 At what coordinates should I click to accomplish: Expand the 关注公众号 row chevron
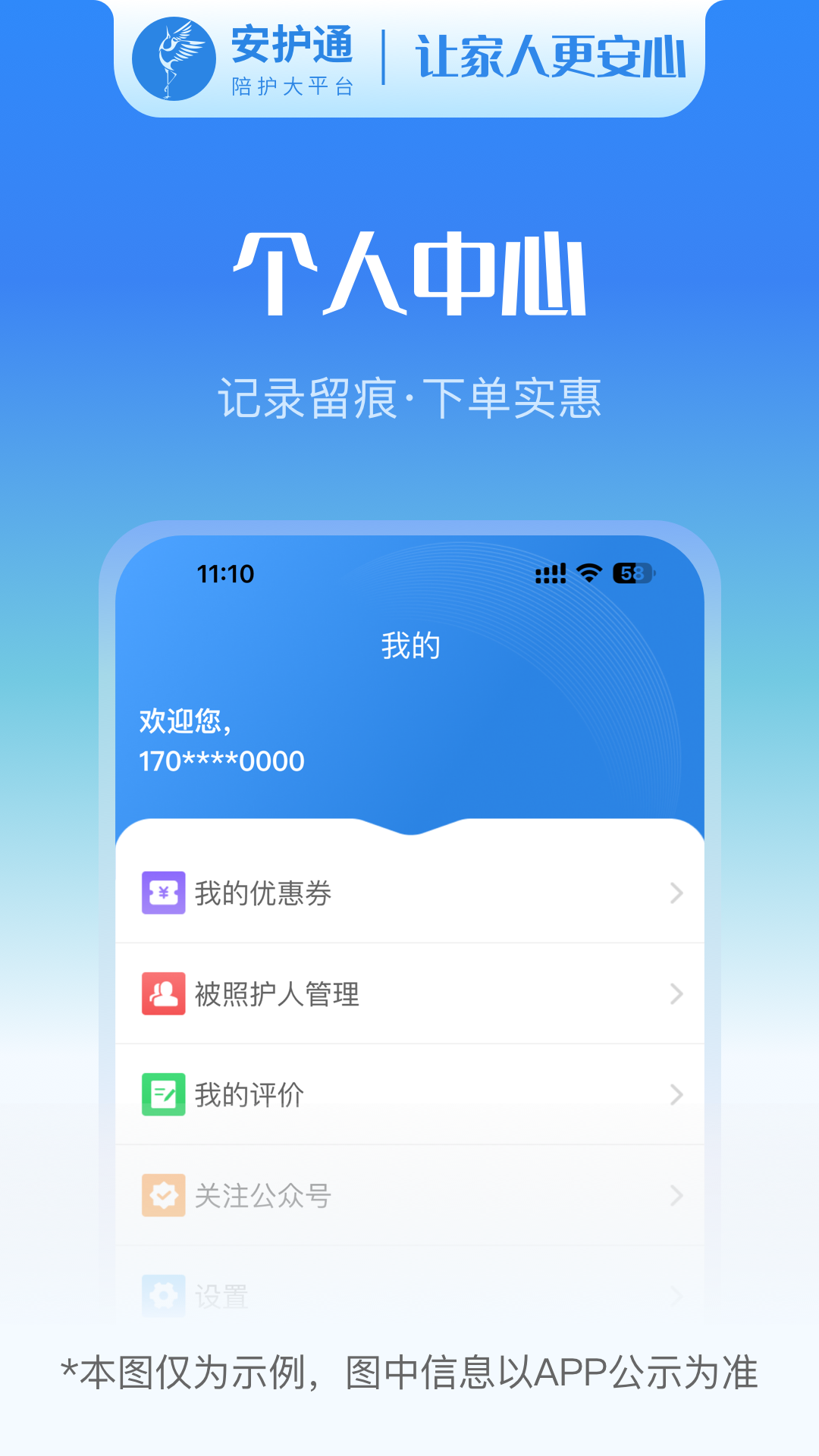tap(676, 1195)
